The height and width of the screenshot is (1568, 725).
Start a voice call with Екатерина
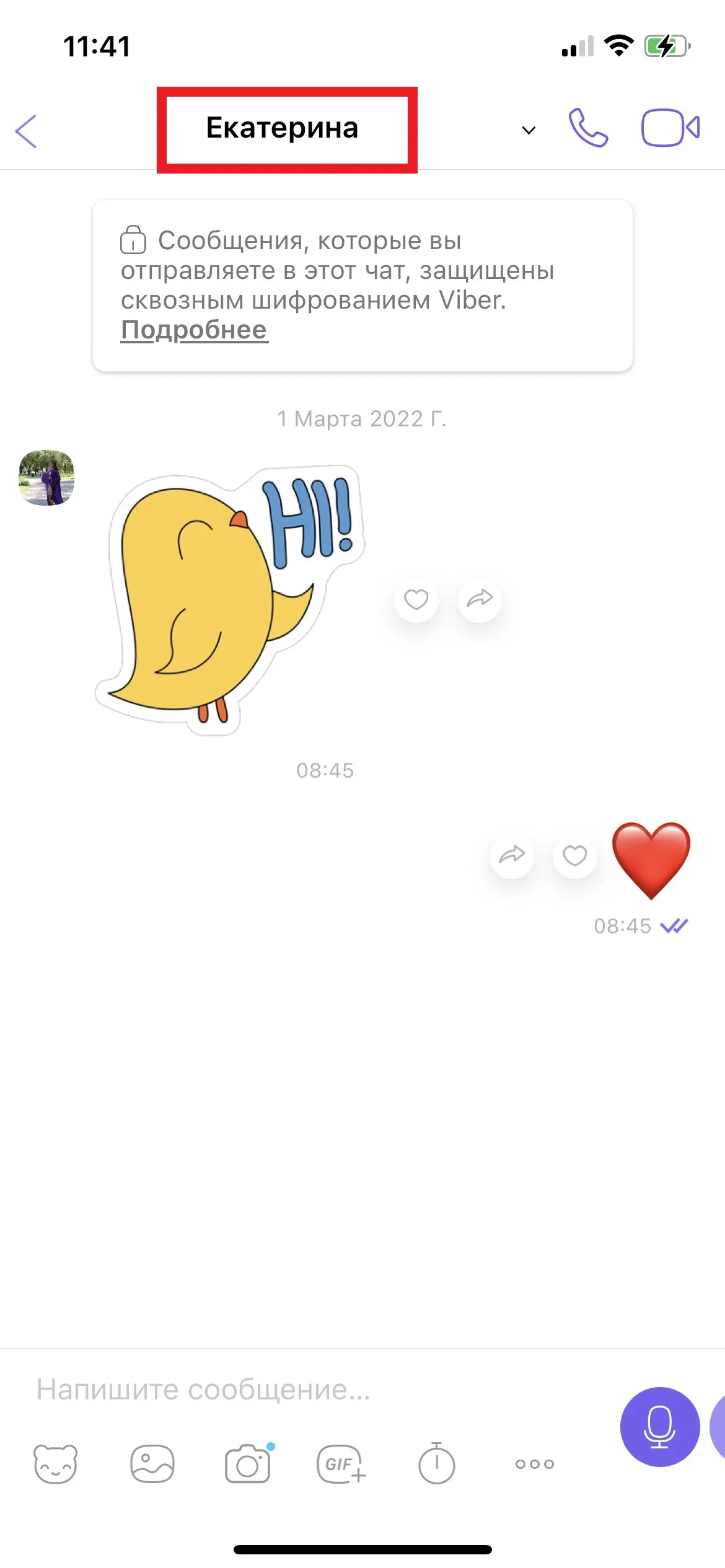click(x=588, y=128)
